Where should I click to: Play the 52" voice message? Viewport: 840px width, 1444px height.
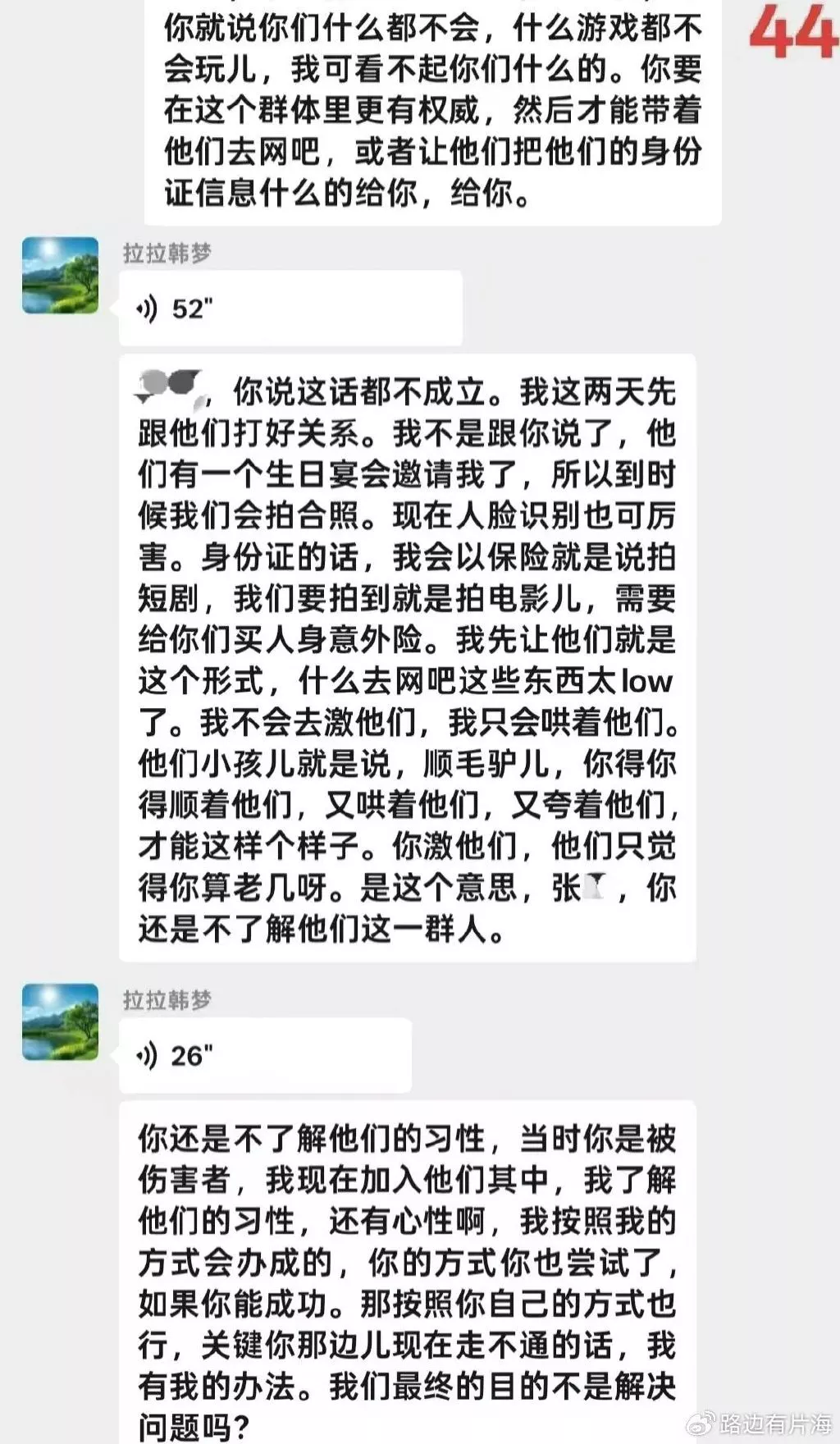click(x=289, y=308)
